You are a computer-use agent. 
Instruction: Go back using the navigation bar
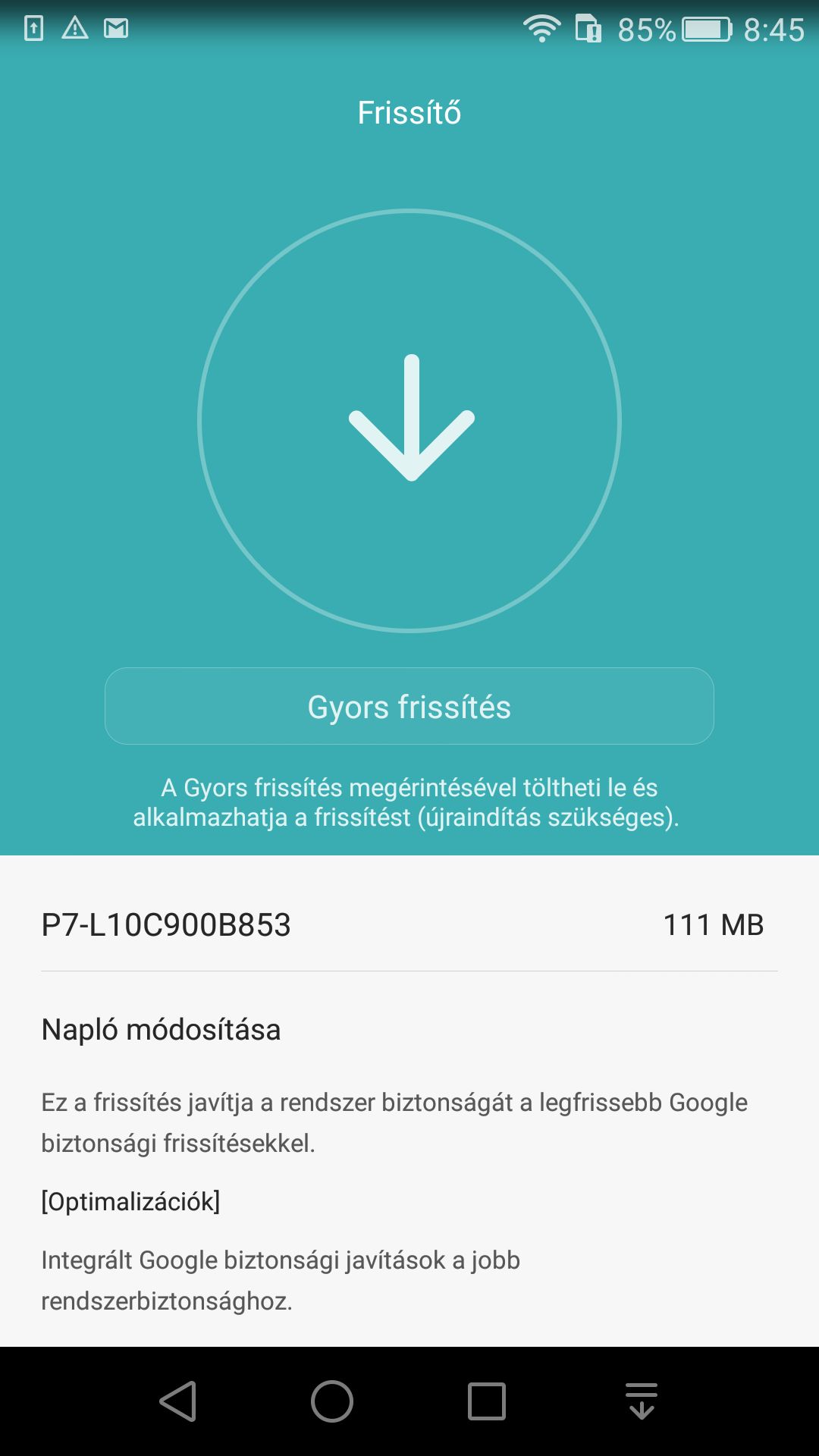click(x=178, y=1401)
